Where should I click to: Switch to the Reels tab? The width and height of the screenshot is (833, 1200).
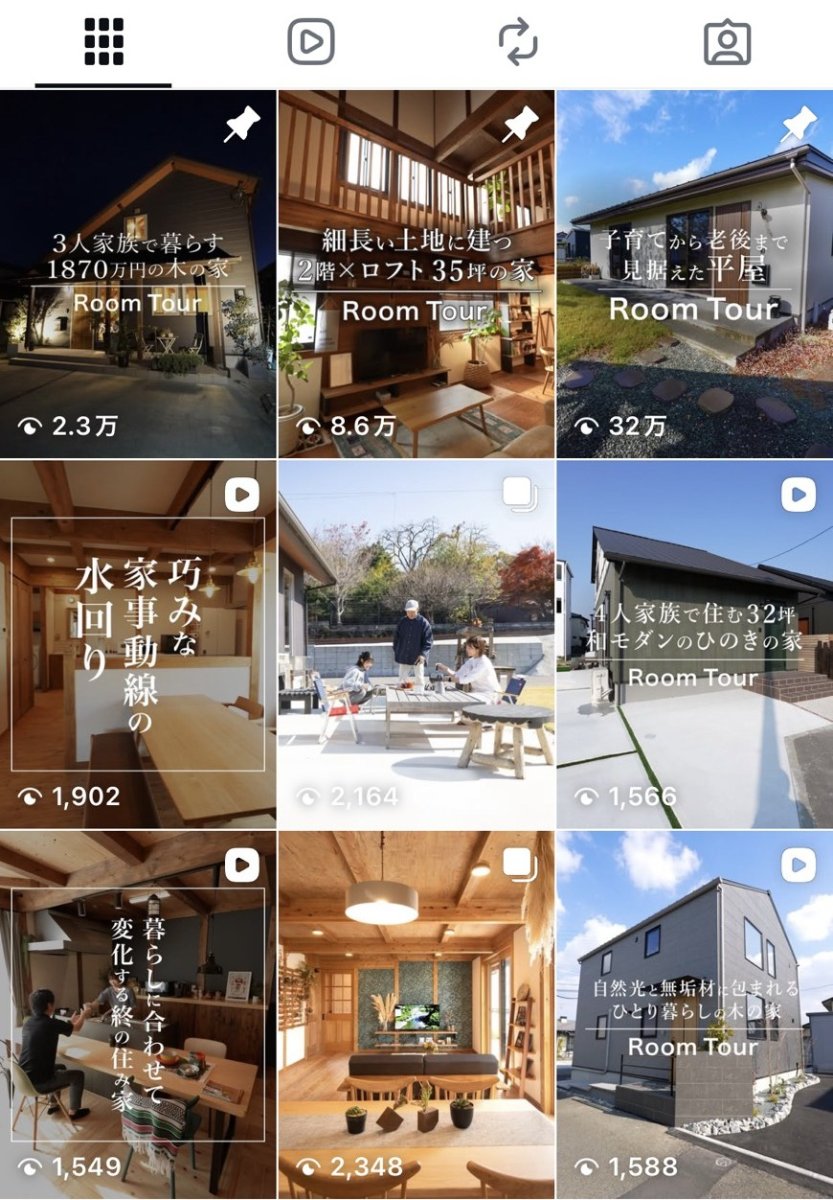pyautogui.click(x=311, y=43)
